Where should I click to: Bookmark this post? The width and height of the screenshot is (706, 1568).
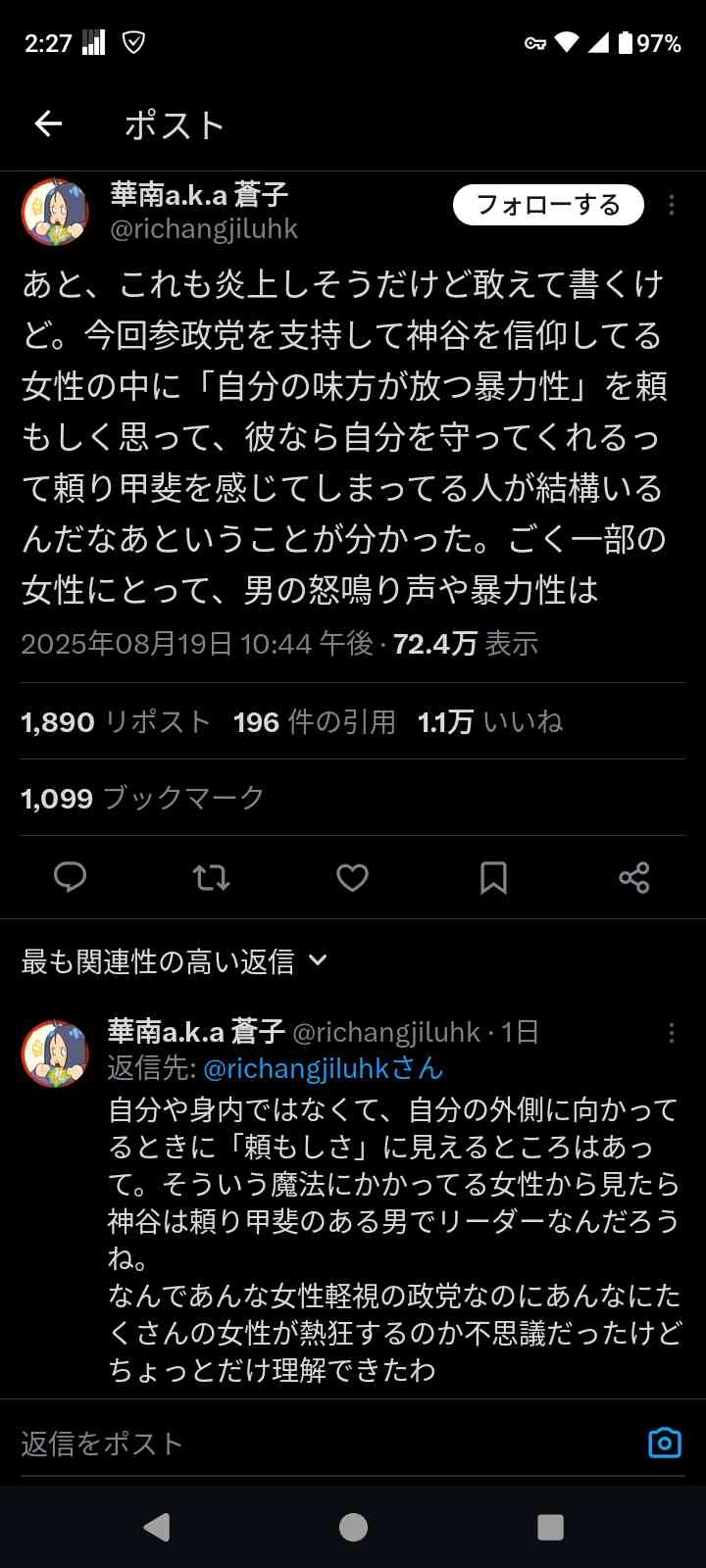[x=493, y=877]
